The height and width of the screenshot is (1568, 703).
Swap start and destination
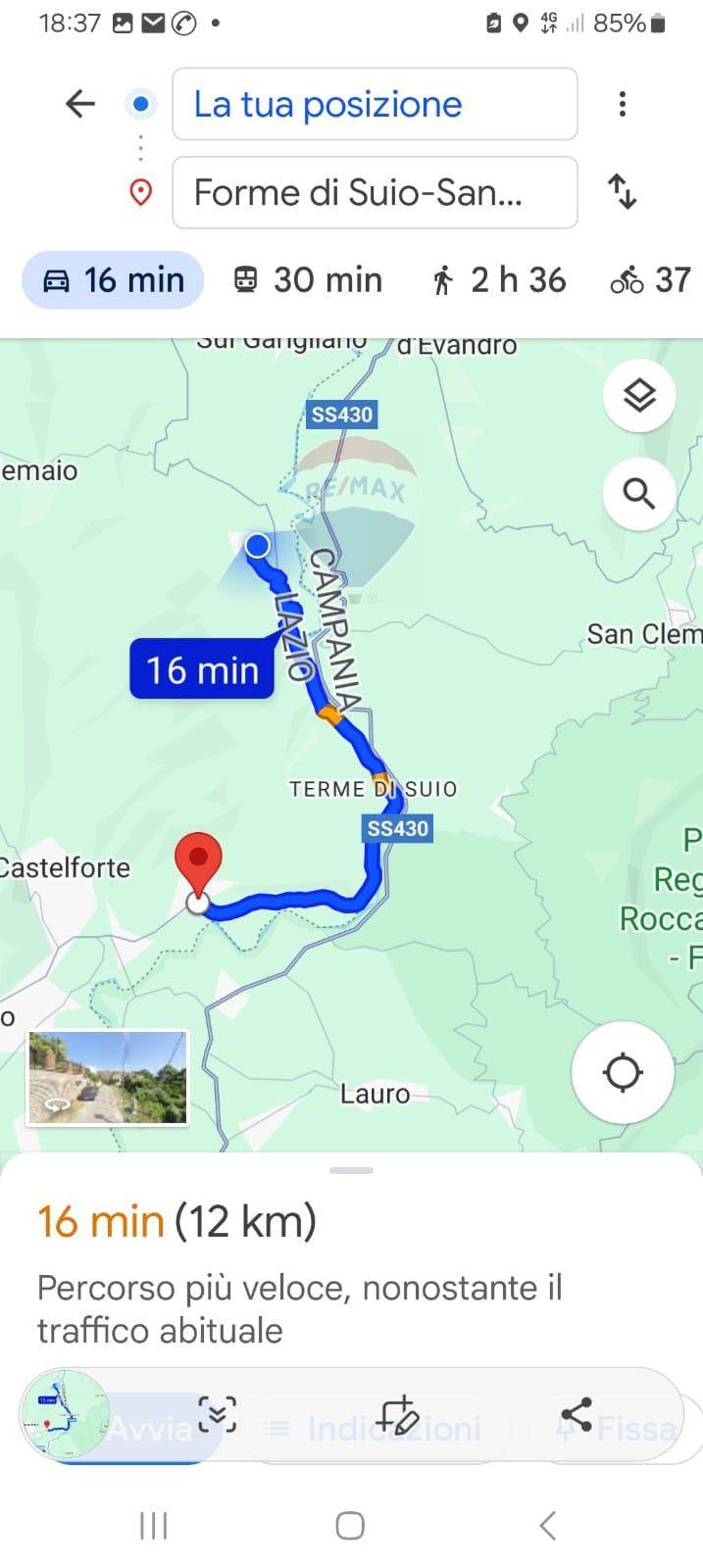click(622, 191)
